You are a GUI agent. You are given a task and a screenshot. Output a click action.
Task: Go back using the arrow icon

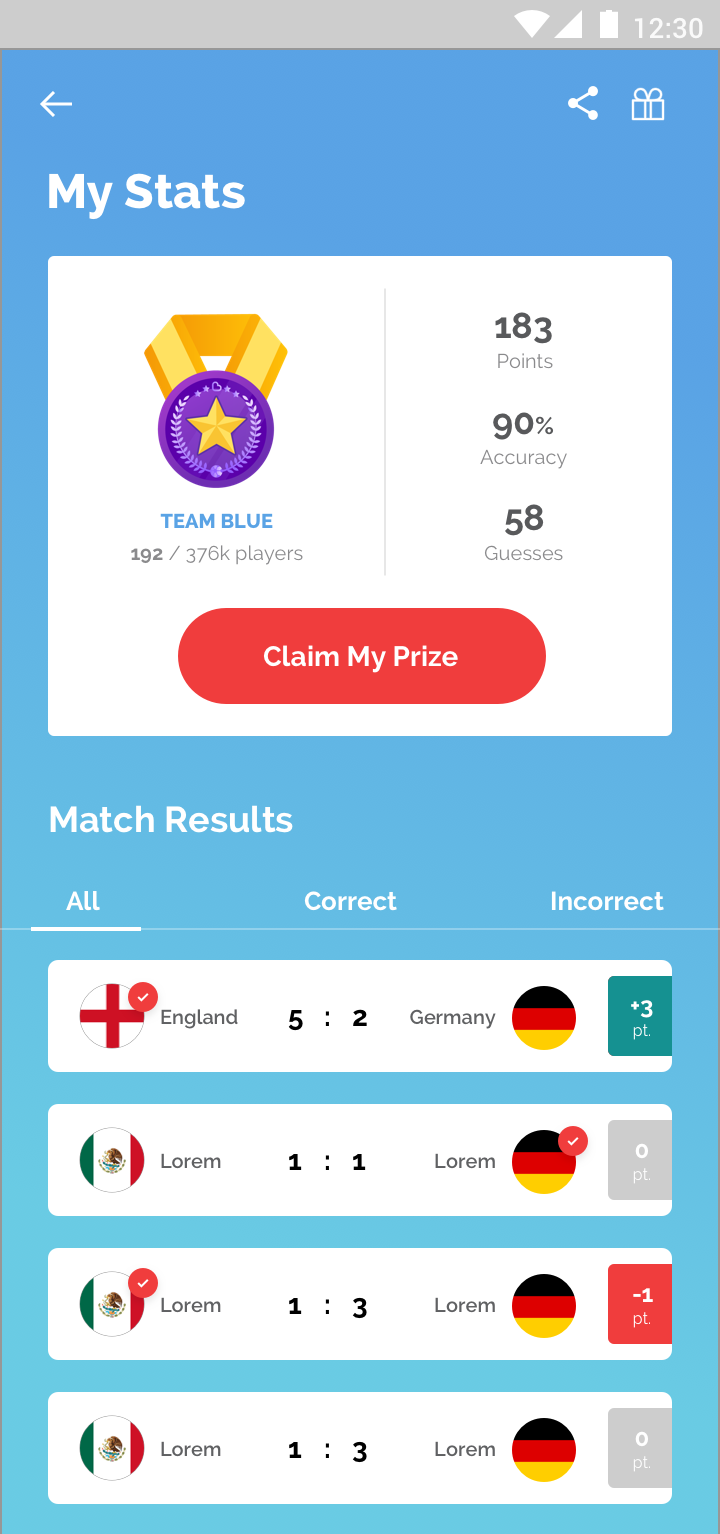point(56,104)
